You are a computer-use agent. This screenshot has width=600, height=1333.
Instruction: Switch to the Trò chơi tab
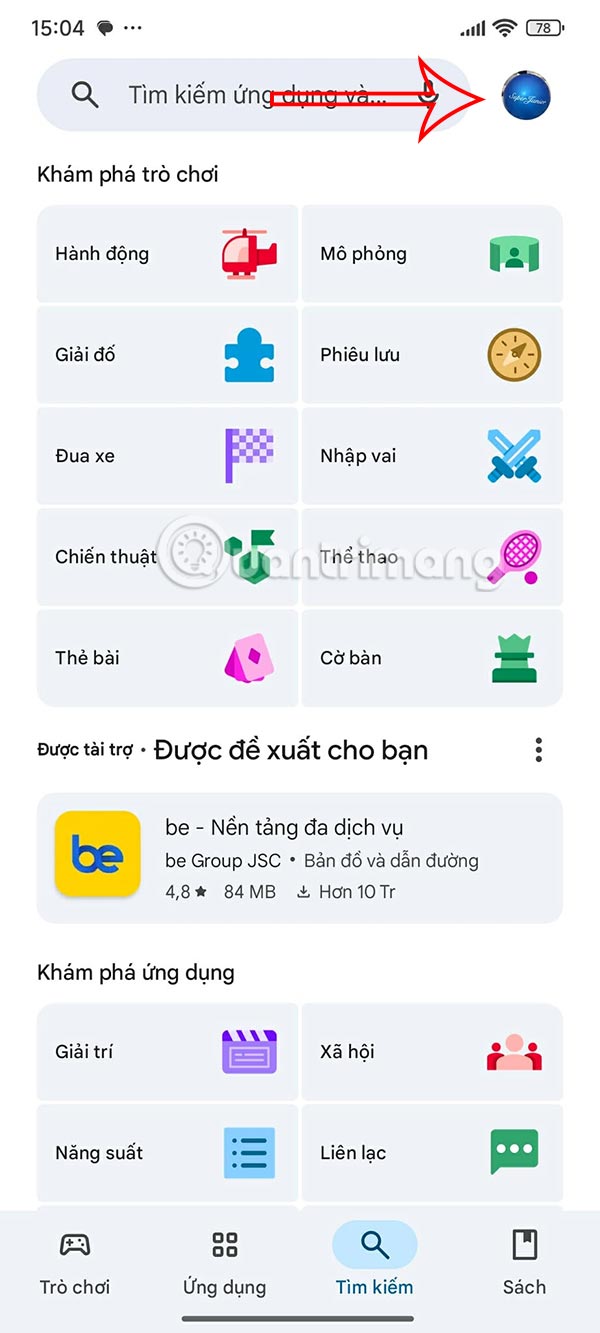click(75, 1262)
